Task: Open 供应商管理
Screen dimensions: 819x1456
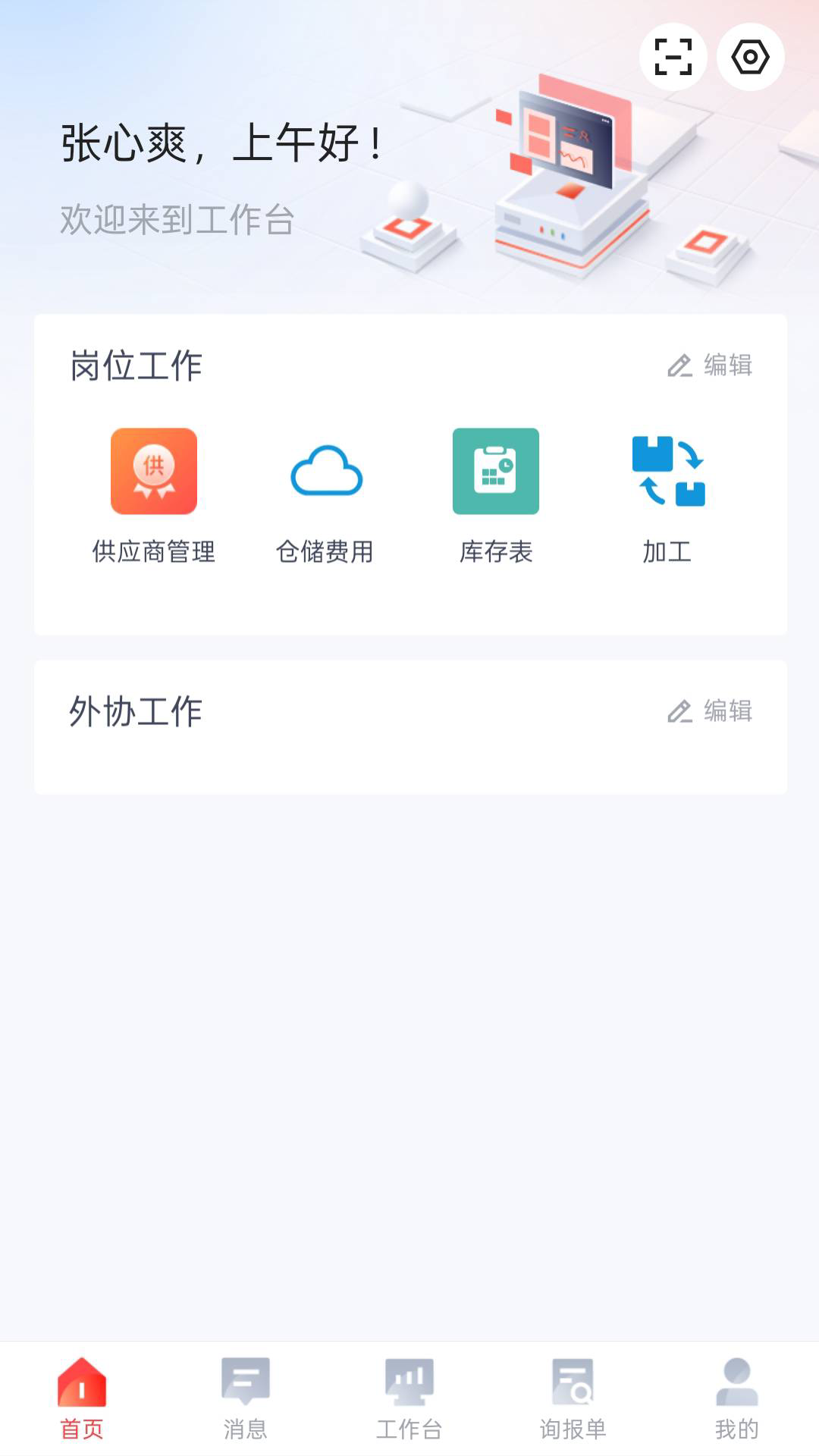Action: click(154, 494)
